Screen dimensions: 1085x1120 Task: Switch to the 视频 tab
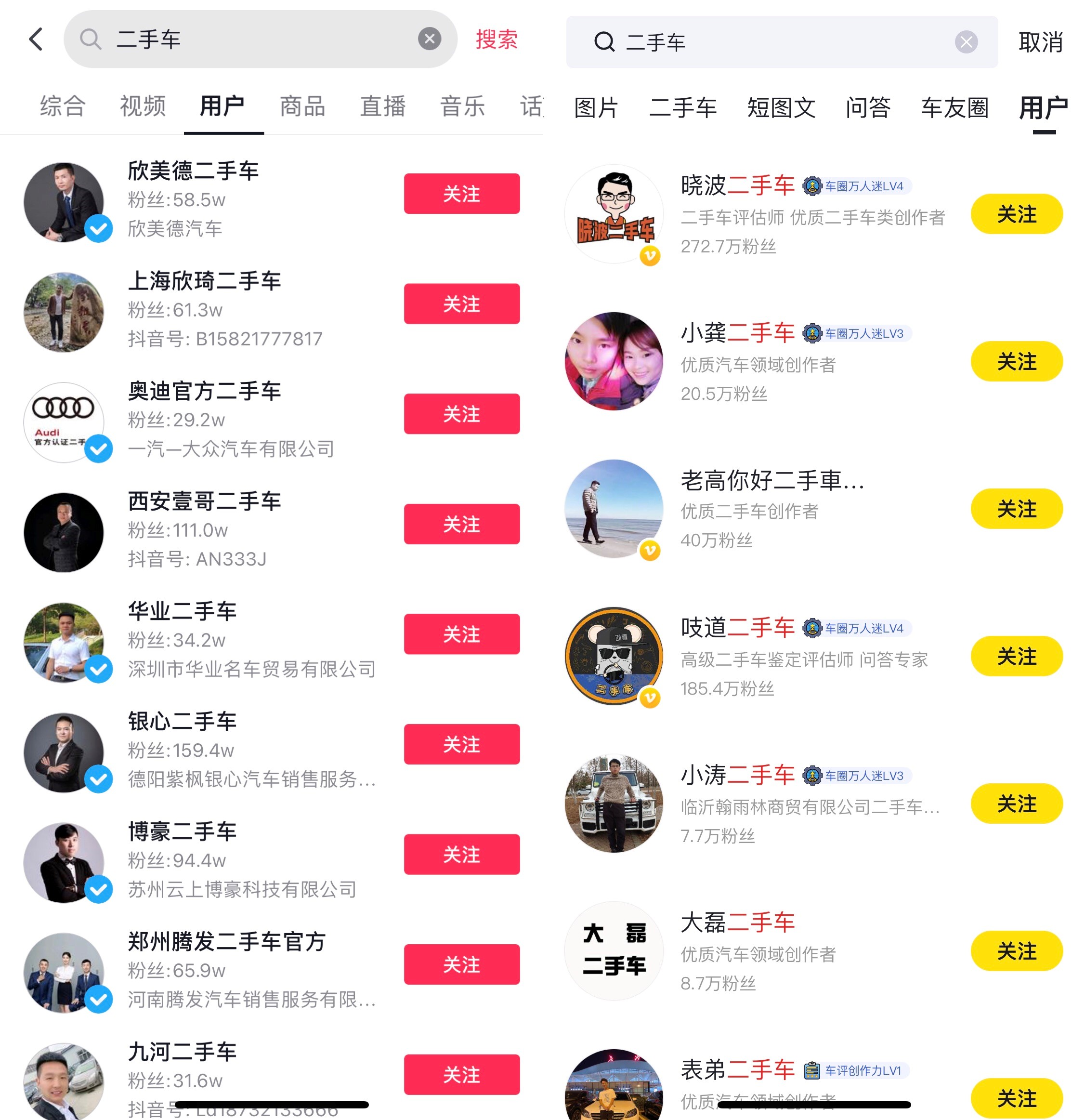(x=143, y=106)
